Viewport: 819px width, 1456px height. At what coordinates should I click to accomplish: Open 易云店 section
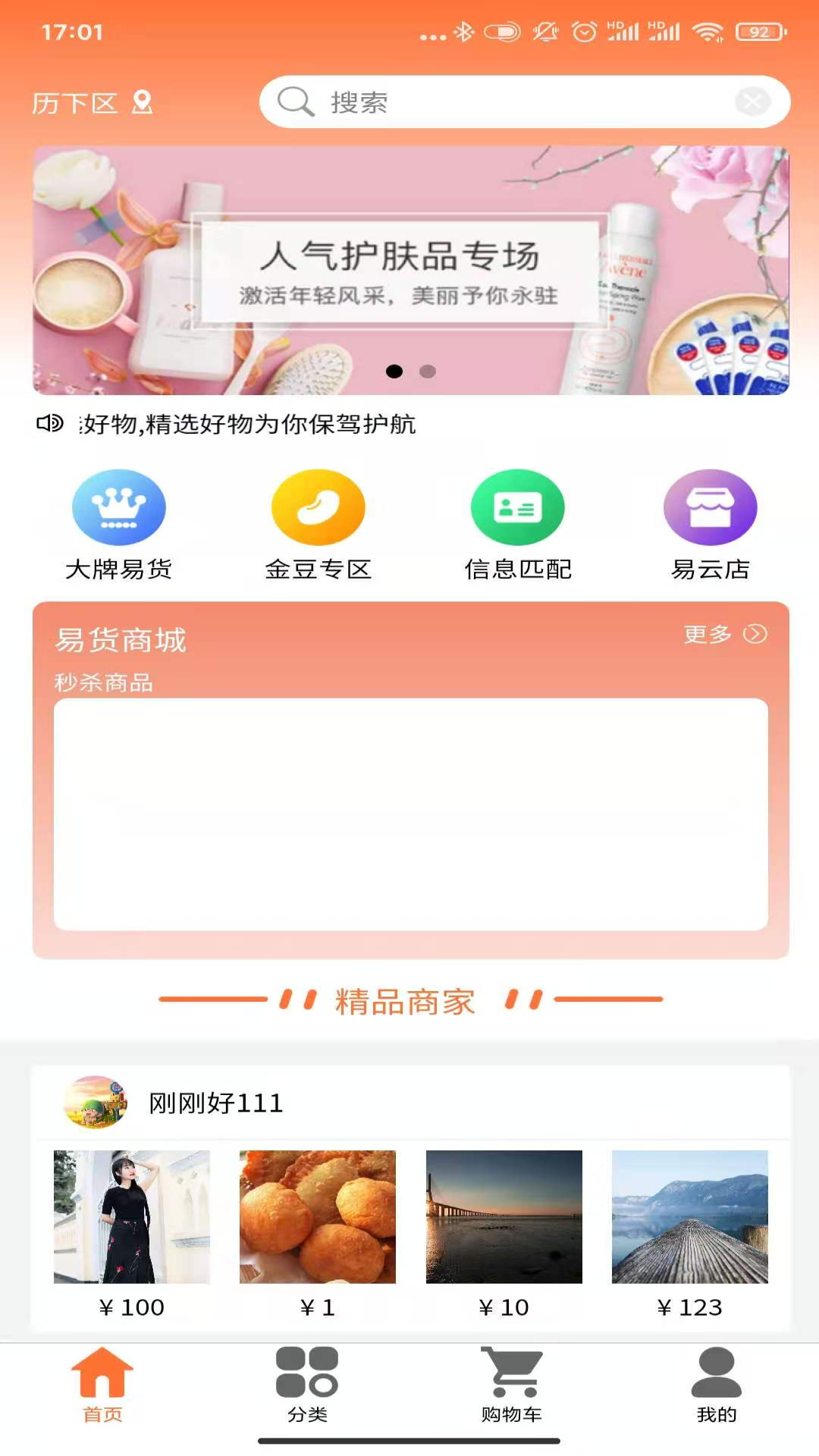711,525
